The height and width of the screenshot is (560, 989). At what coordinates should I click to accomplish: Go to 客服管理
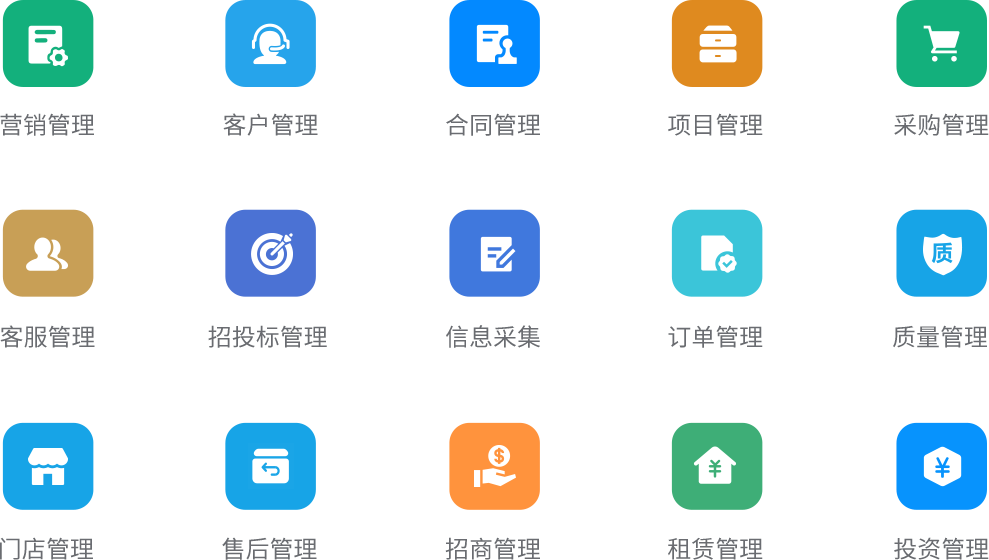tap(48, 253)
